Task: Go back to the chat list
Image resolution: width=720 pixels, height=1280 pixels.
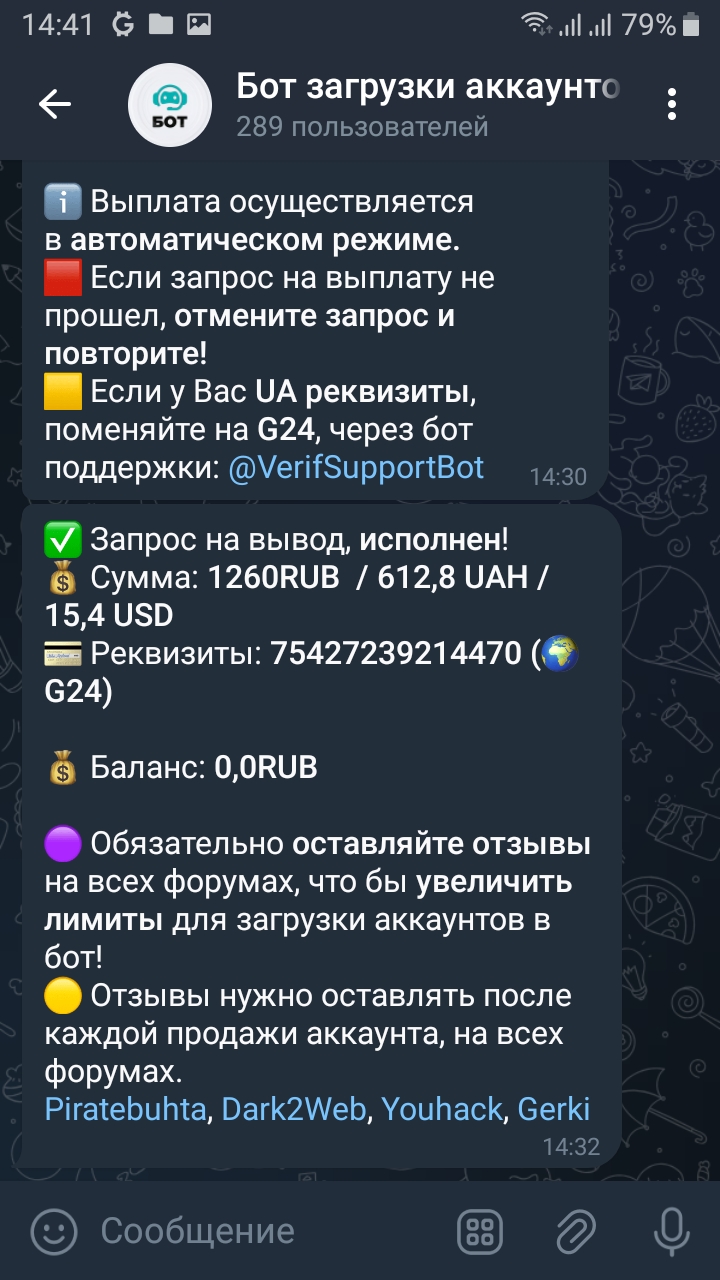Action: tap(55, 104)
